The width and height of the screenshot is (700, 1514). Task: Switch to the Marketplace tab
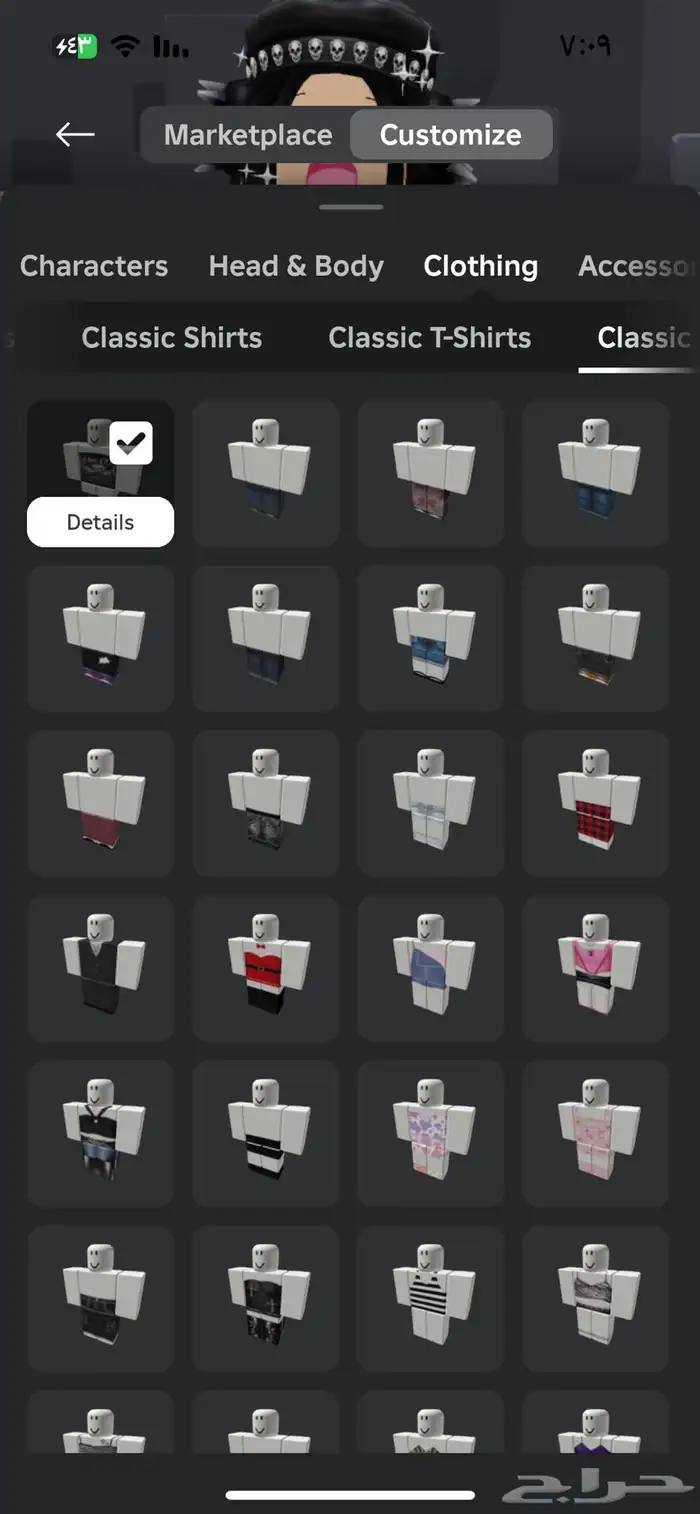point(247,135)
